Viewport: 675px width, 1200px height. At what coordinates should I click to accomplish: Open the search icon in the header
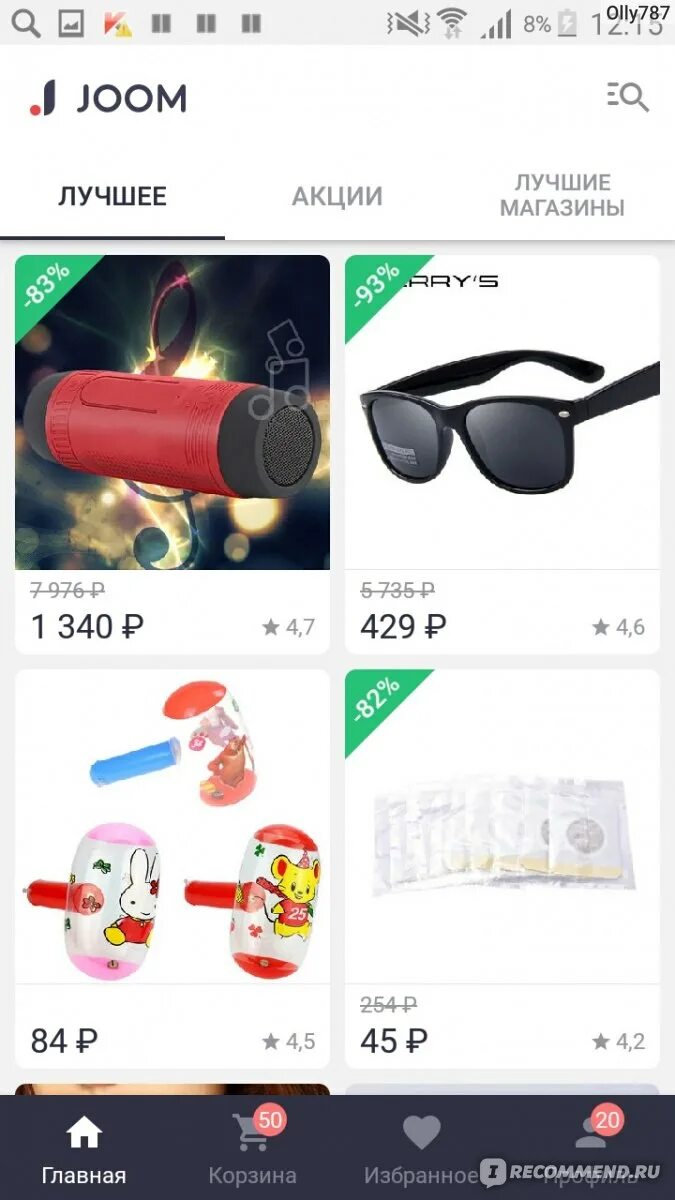click(628, 97)
